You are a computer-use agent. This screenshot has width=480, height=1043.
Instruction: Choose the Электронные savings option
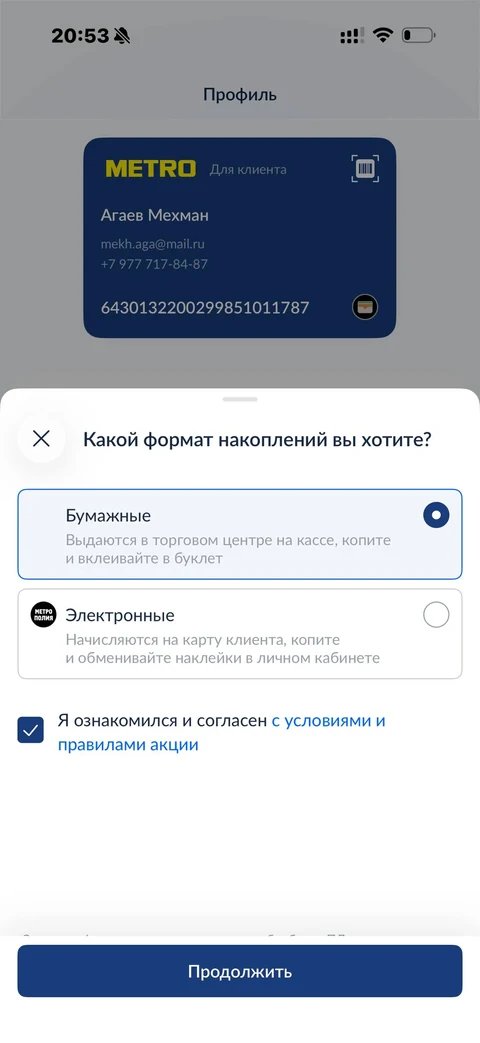pyautogui.click(x=240, y=634)
